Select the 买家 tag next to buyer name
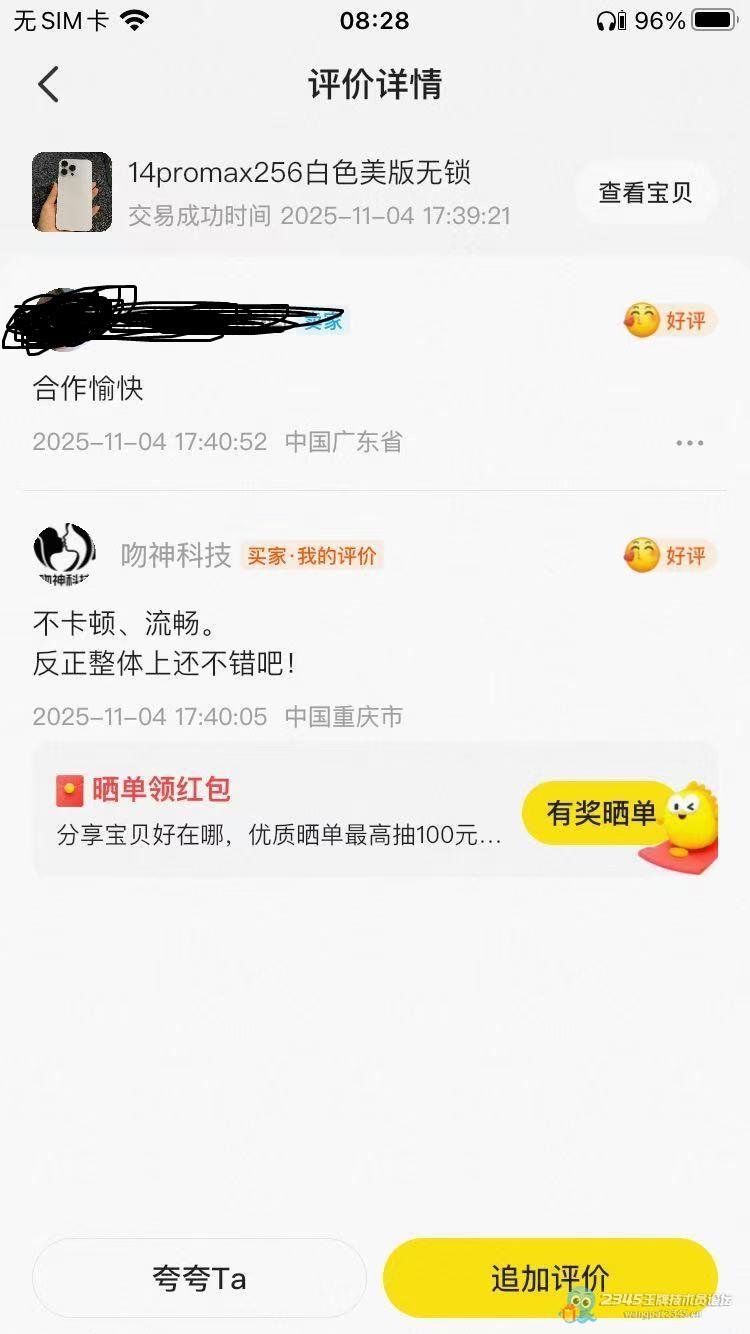 [325, 321]
